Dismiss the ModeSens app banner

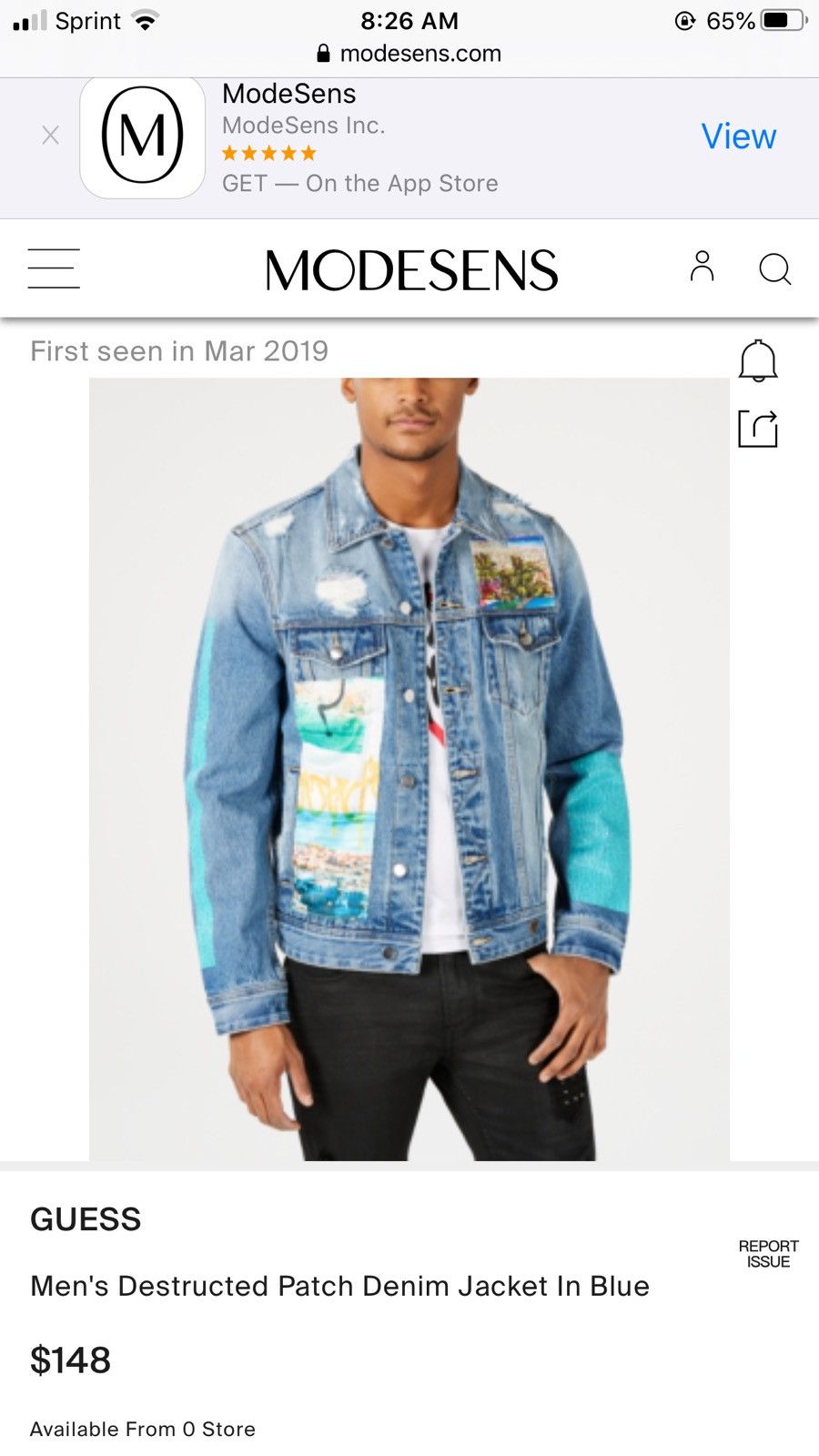(51, 136)
